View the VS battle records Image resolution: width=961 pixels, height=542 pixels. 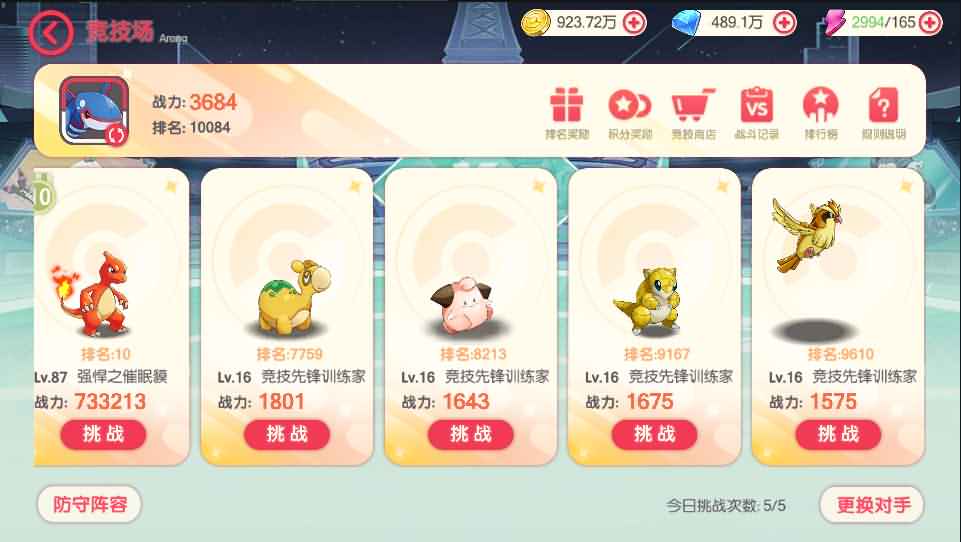point(756,105)
